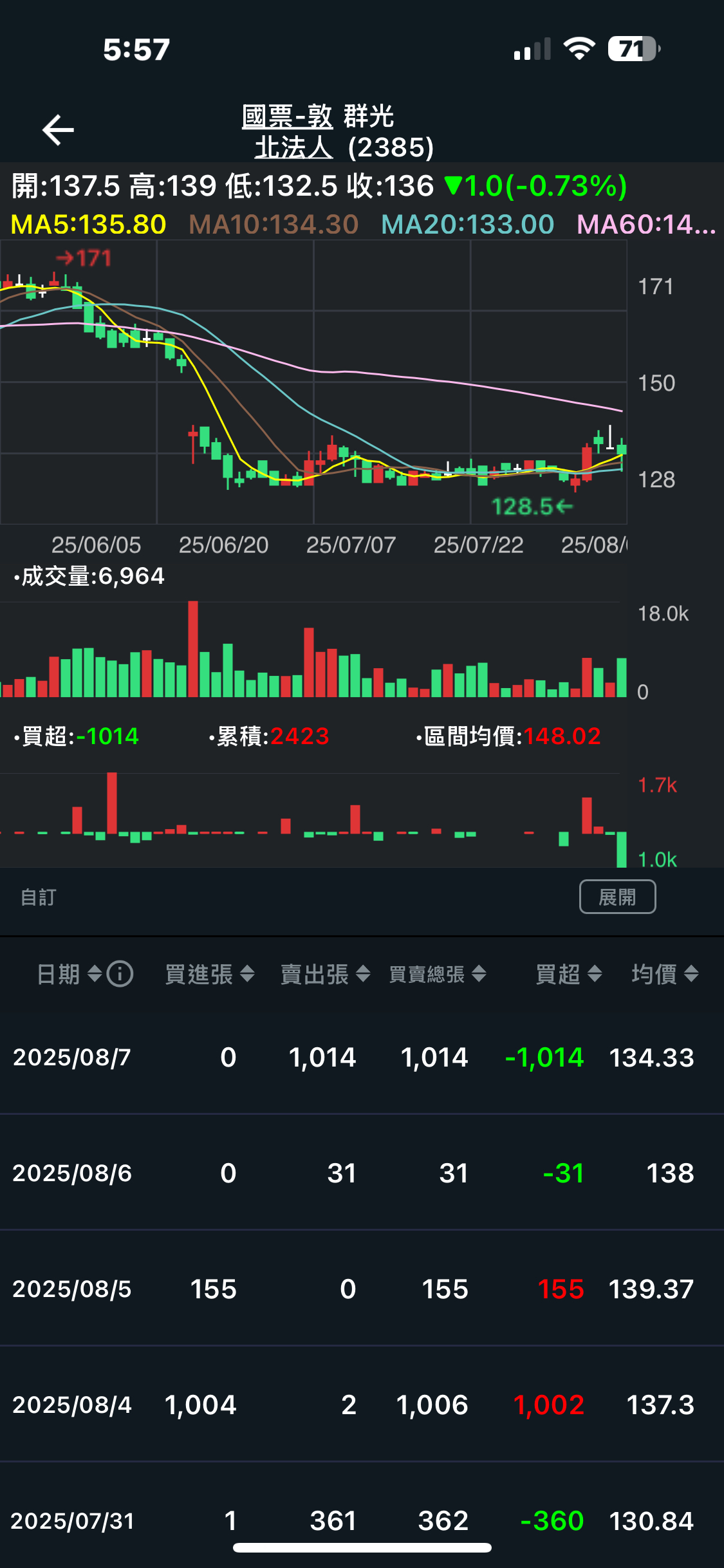Tap the 展開 expand button

pyautogui.click(x=617, y=897)
